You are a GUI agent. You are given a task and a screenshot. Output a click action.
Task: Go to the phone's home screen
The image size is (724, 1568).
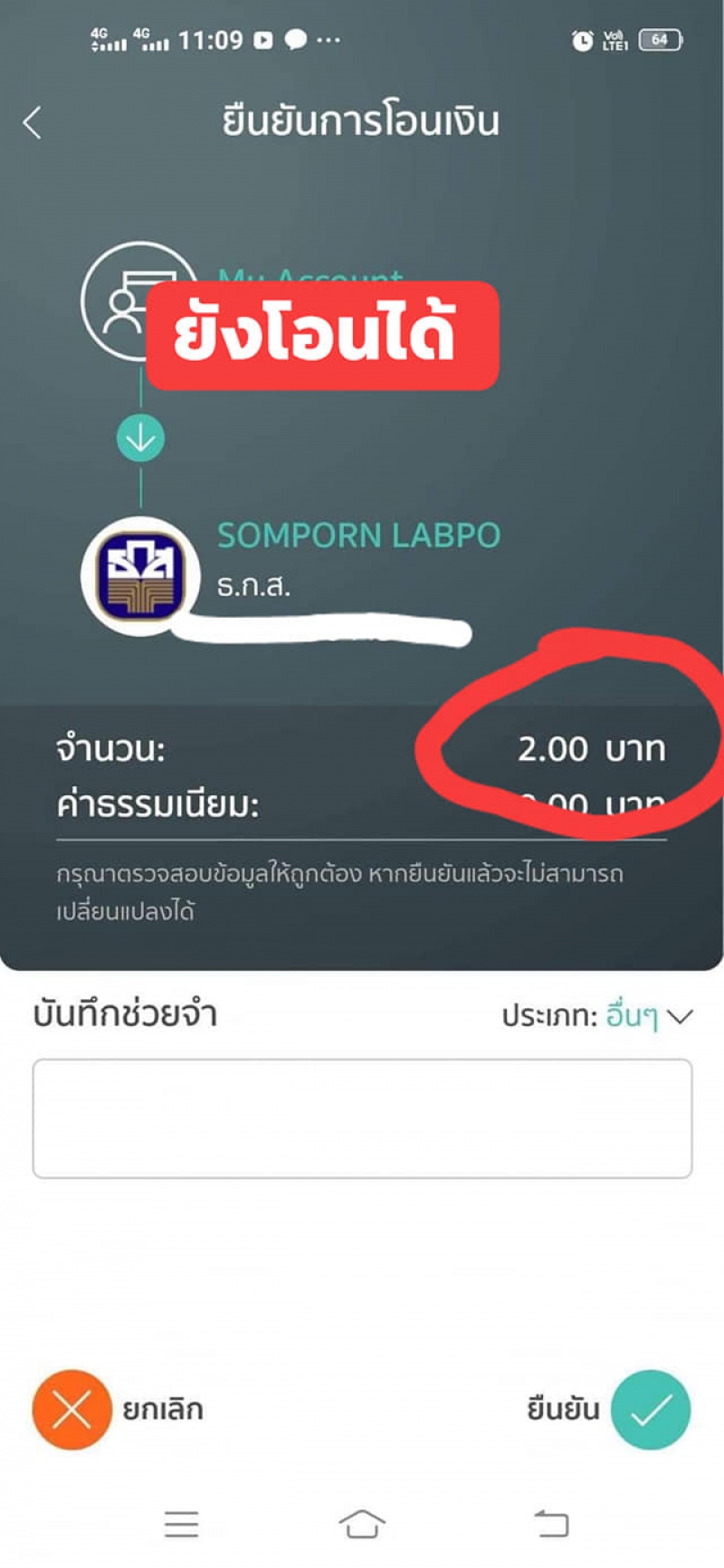(362, 1524)
